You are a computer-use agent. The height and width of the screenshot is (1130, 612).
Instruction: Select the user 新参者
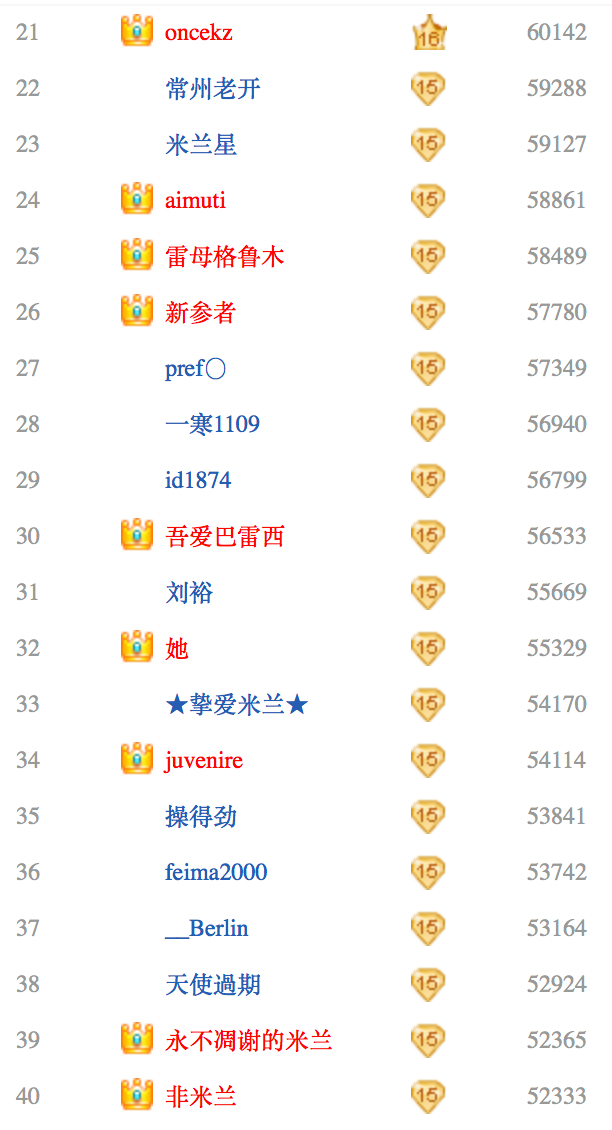tap(200, 313)
